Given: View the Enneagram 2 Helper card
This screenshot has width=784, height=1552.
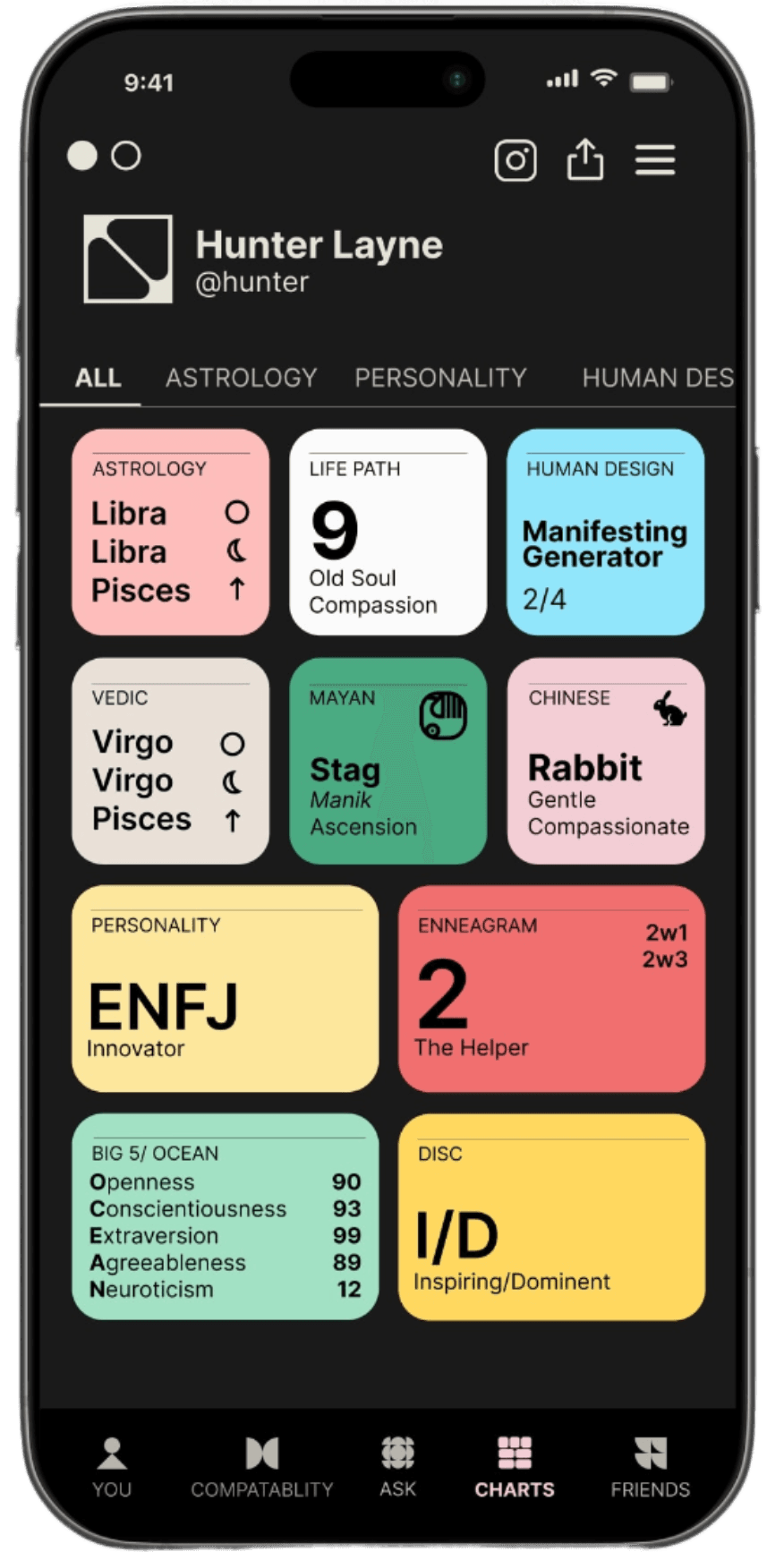Looking at the screenshot, I should click(x=551, y=988).
